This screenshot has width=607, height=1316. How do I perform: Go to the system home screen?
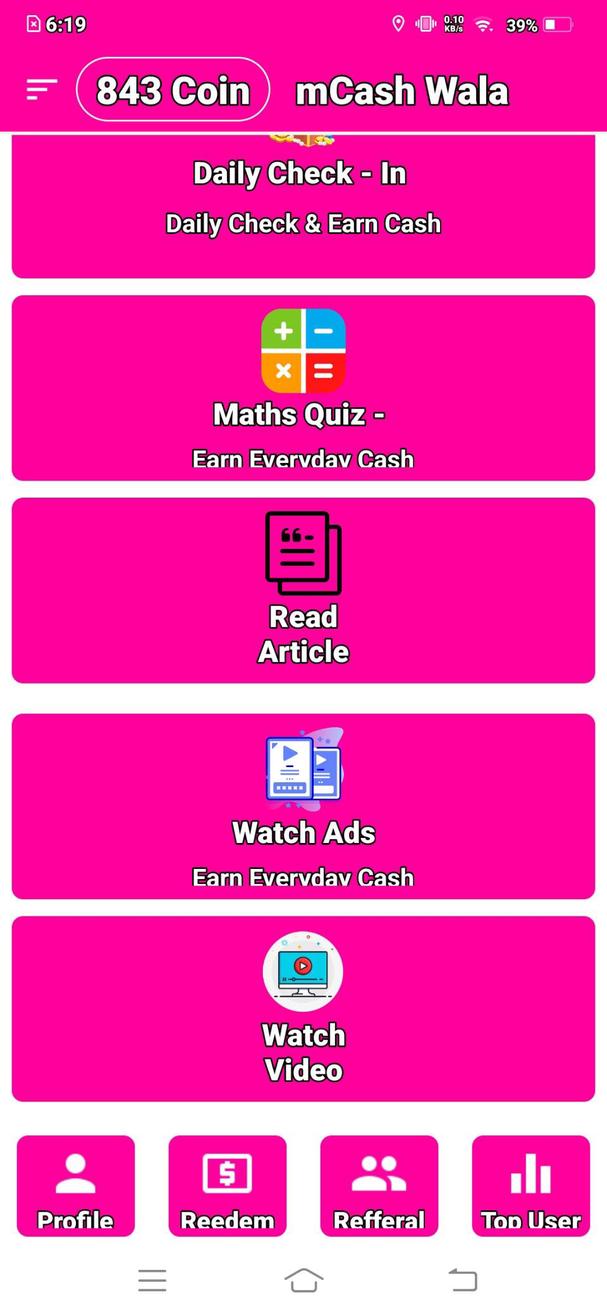tap(304, 1279)
